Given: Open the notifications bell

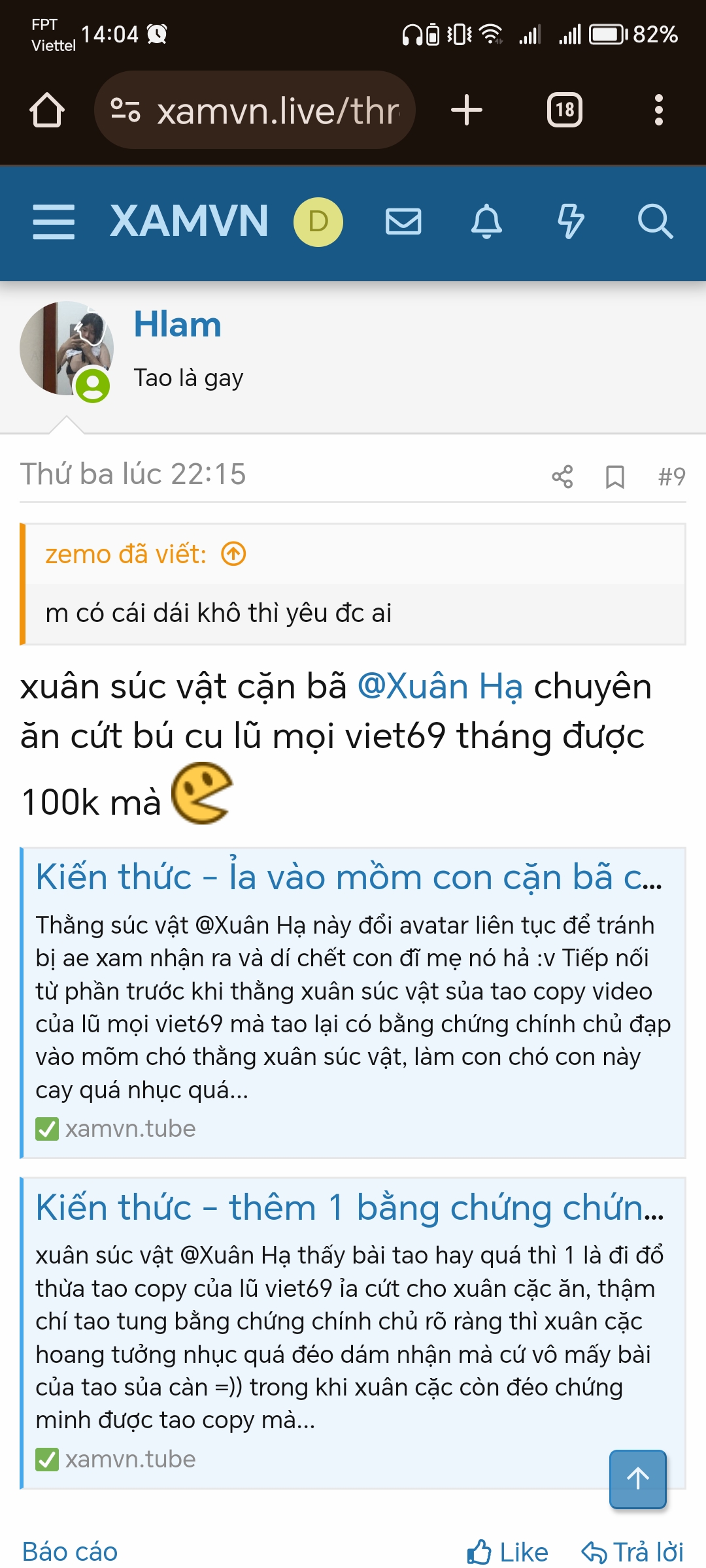Looking at the screenshot, I should [x=486, y=221].
